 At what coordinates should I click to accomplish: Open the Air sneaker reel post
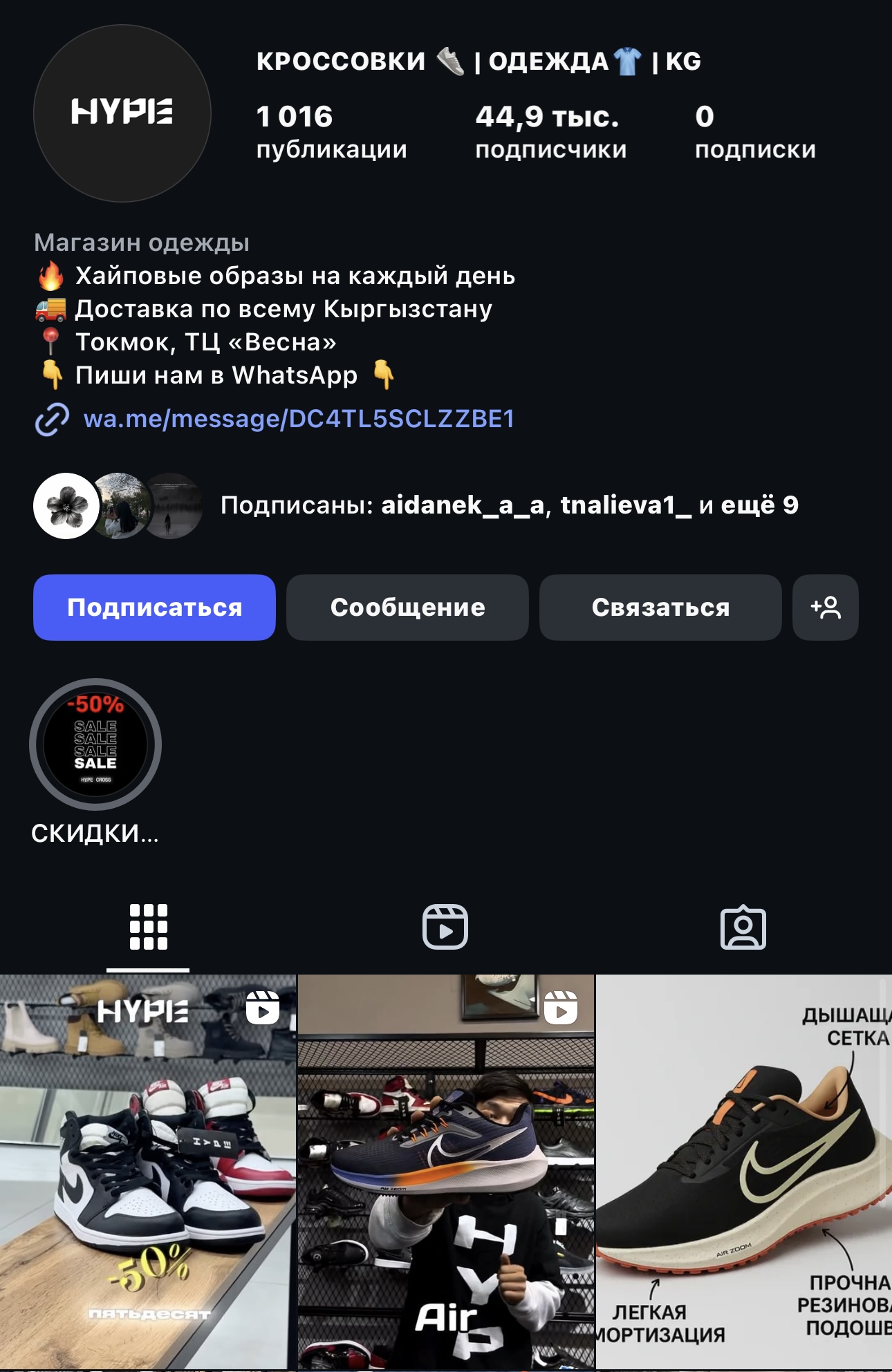[x=445, y=1172]
